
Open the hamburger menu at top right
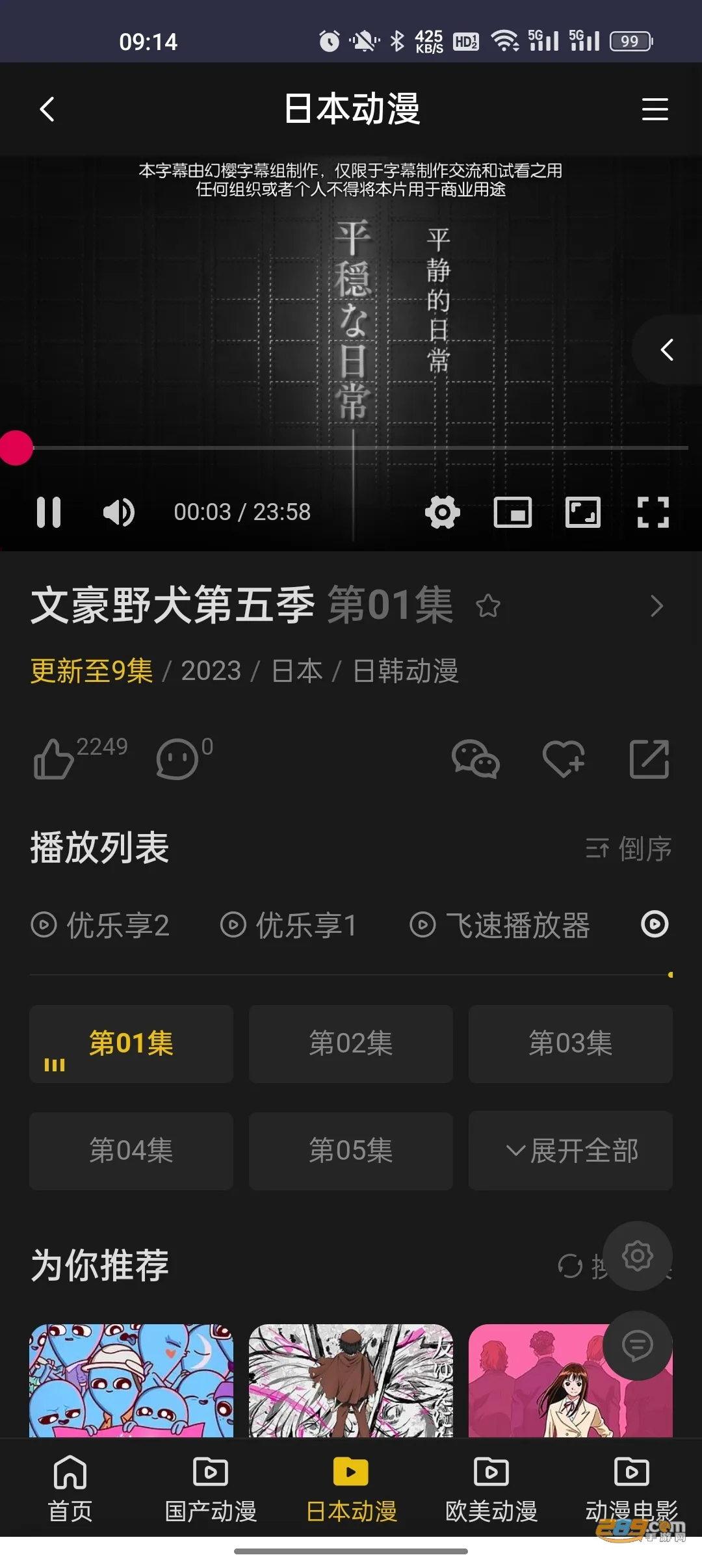coord(655,109)
